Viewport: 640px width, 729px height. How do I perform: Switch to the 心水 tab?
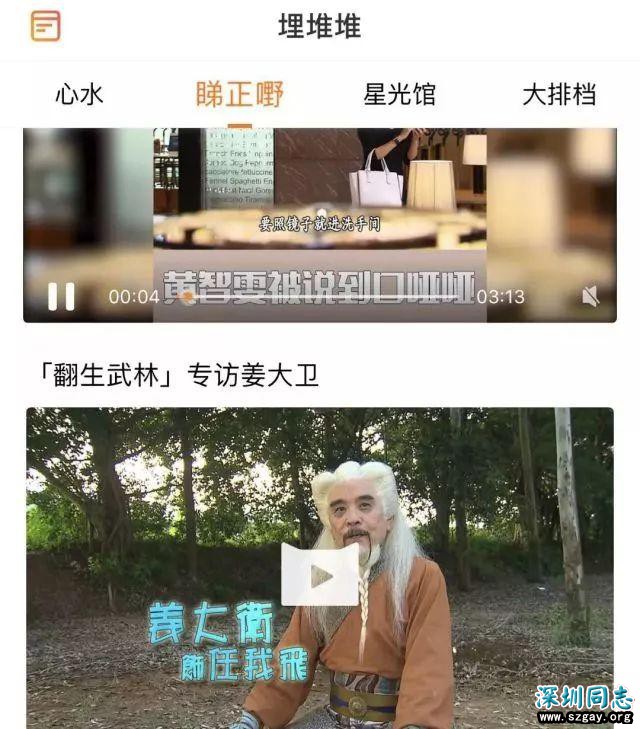[79, 95]
